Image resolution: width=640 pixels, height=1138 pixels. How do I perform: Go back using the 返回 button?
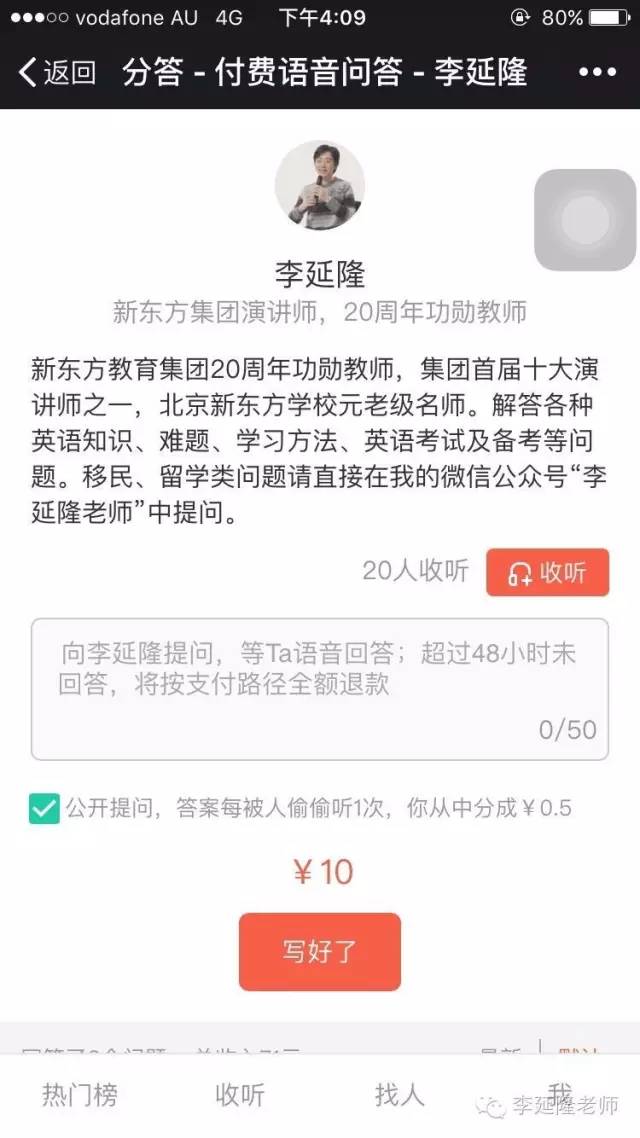[x=57, y=72]
